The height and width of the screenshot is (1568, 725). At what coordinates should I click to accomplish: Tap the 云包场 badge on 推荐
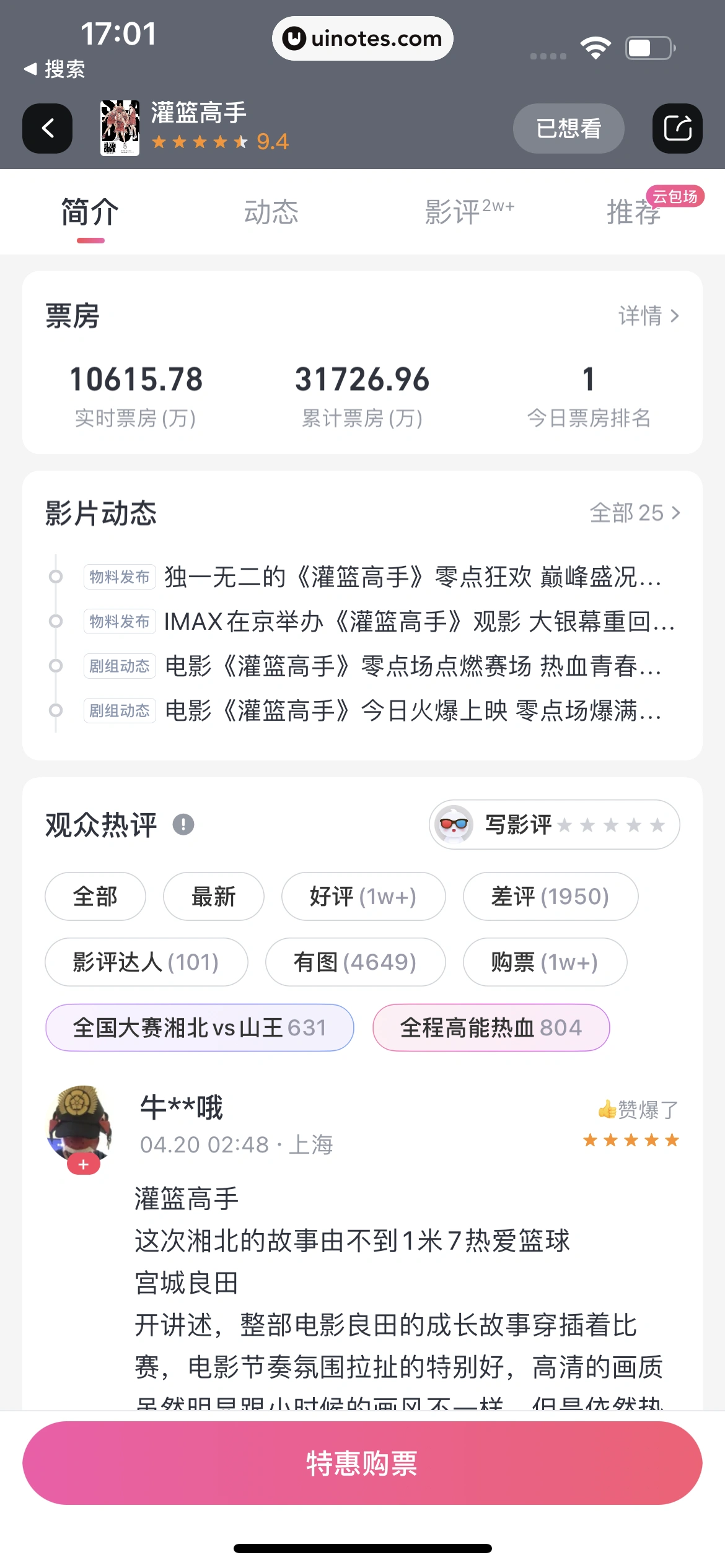676,196
